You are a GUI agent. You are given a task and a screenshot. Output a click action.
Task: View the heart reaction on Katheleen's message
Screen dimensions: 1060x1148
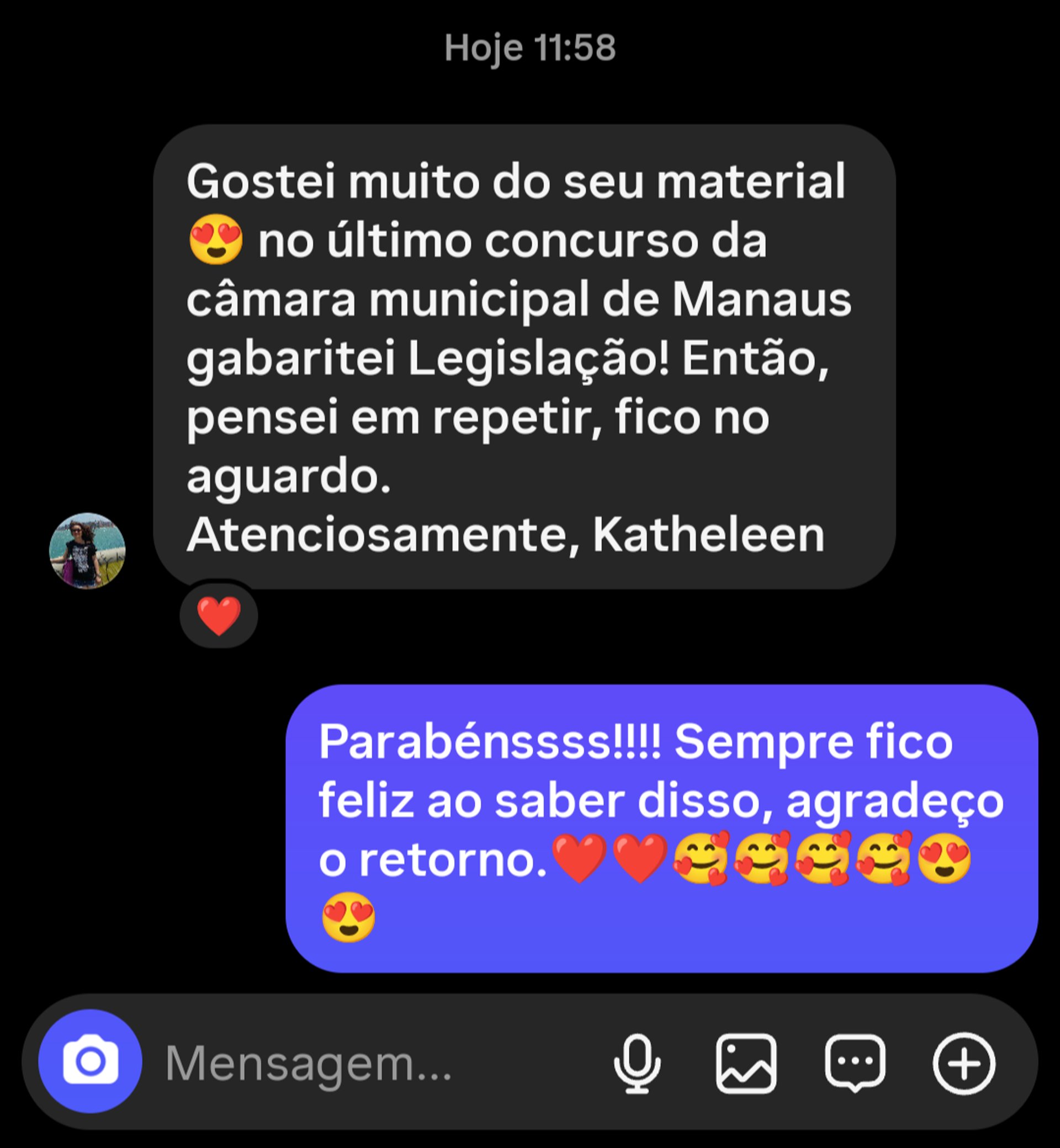tap(219, 615)
